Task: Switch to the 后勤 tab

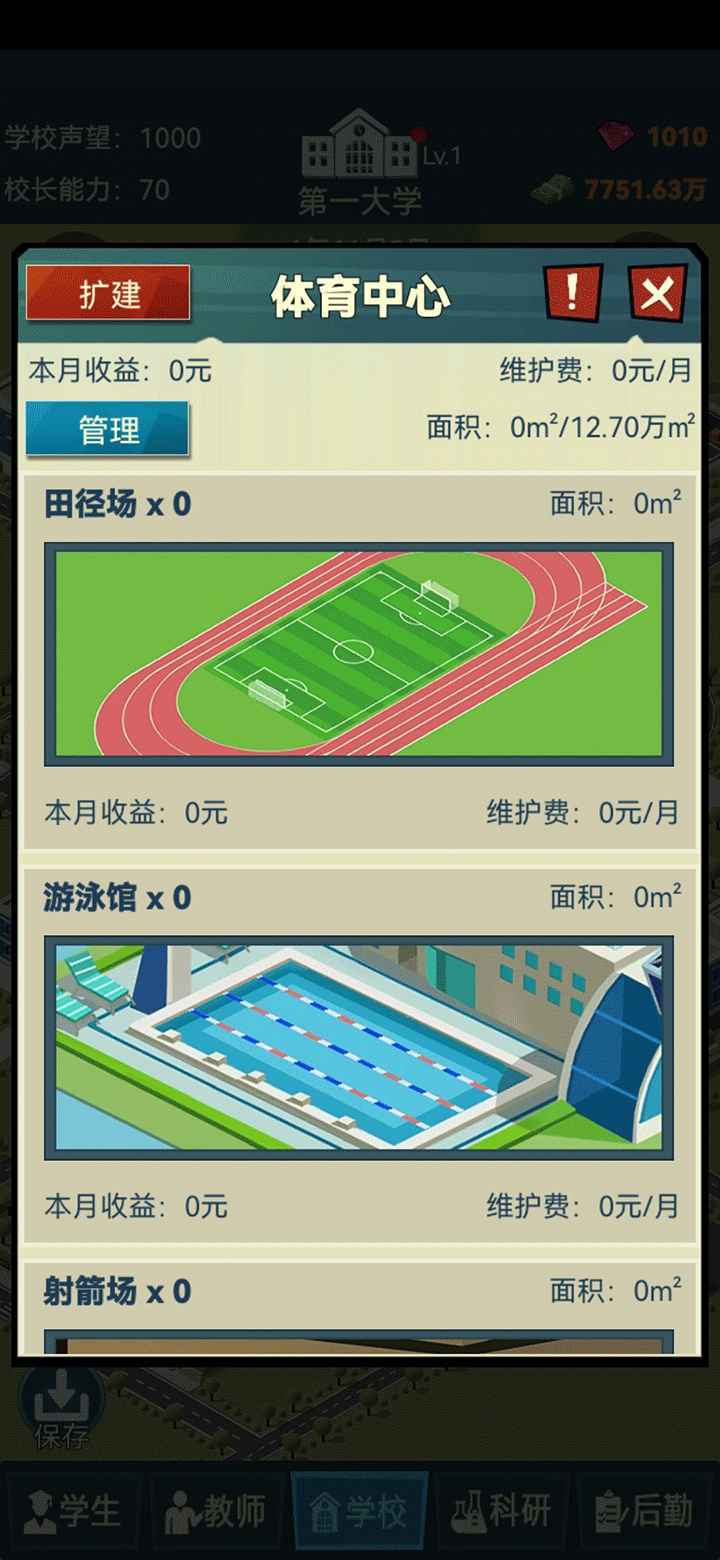Action: pyautogui.click(x=645, y=1511)
